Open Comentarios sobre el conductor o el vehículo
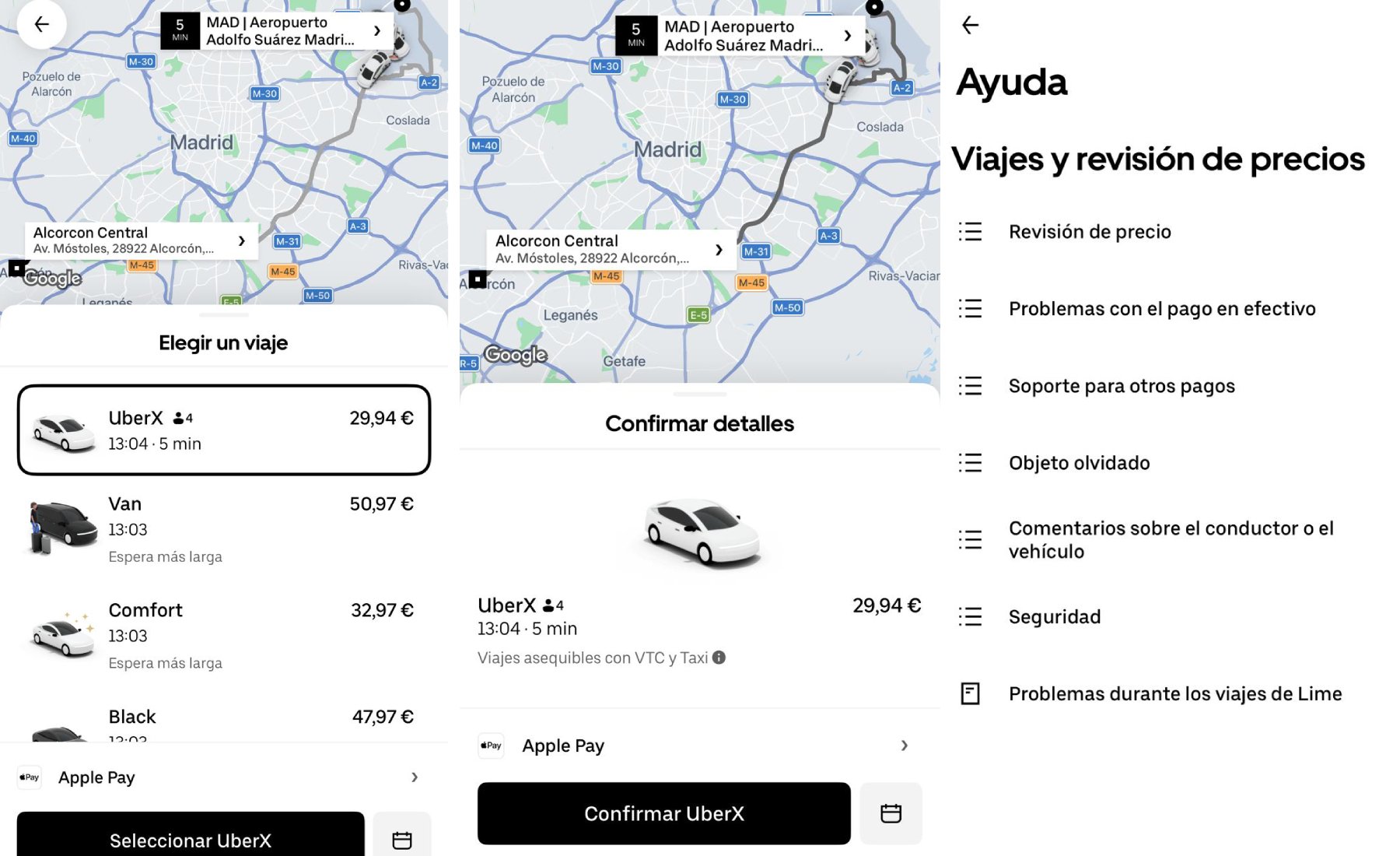The width and height of the screenshot is (1400, 856). pos(1171,539)
